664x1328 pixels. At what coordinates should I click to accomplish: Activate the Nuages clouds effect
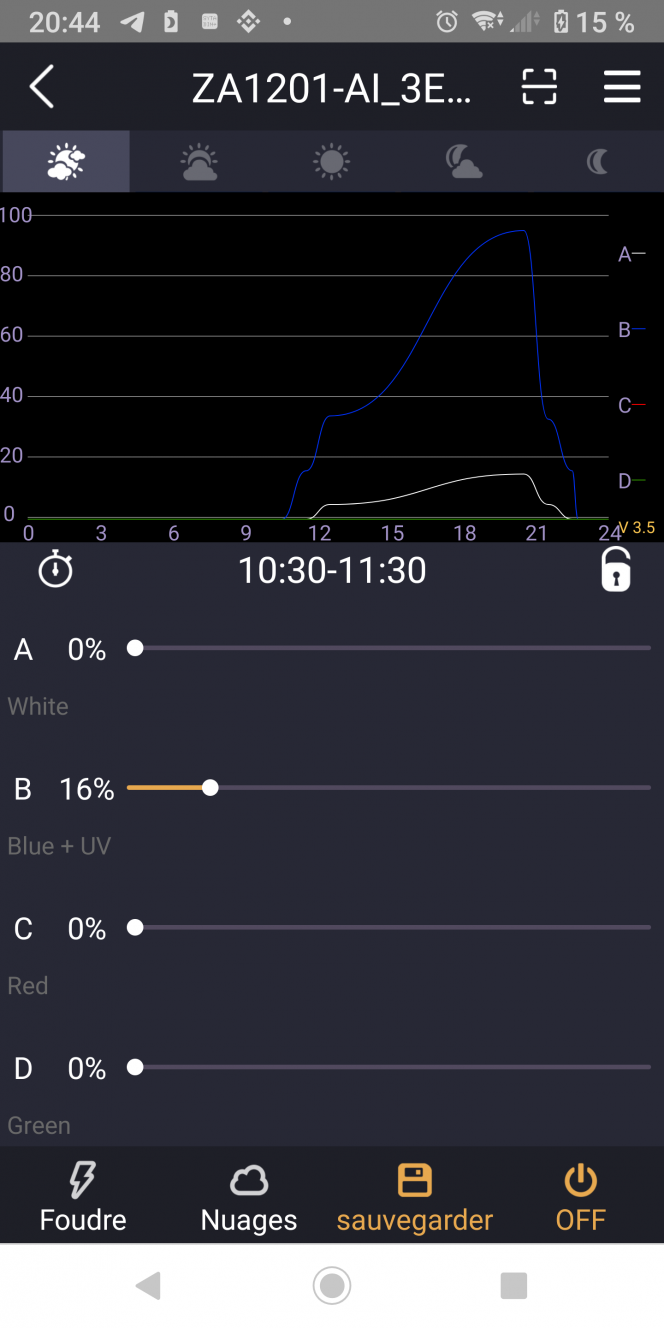click(249, 1197)
